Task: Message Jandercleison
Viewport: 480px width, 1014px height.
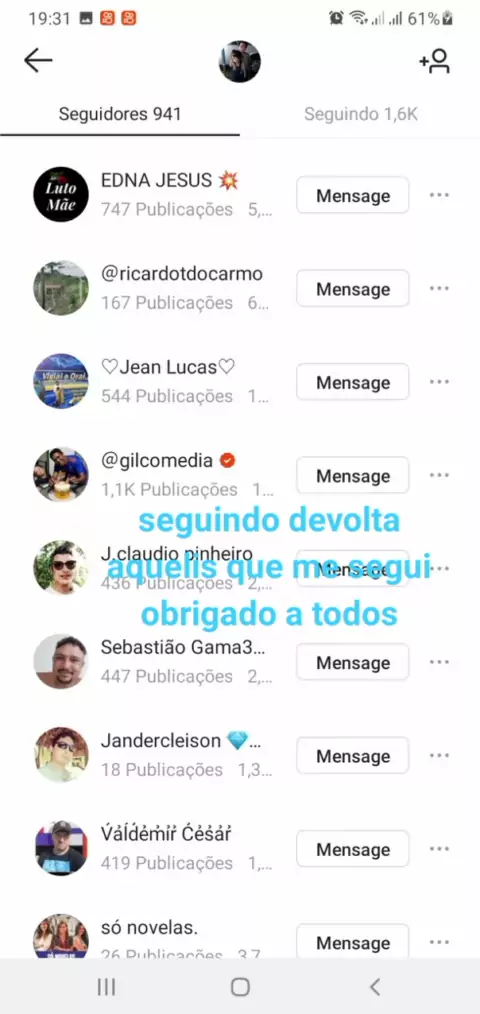Action: point(353,755)
